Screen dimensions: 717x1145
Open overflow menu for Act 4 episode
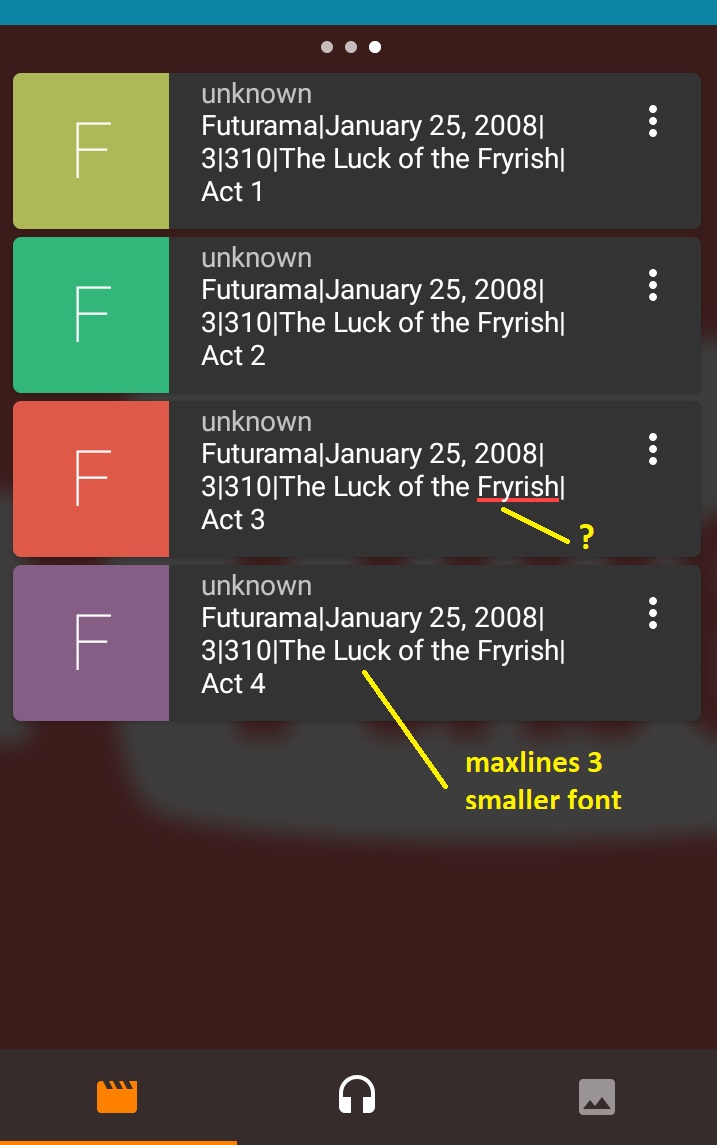[x=652, y=613]
